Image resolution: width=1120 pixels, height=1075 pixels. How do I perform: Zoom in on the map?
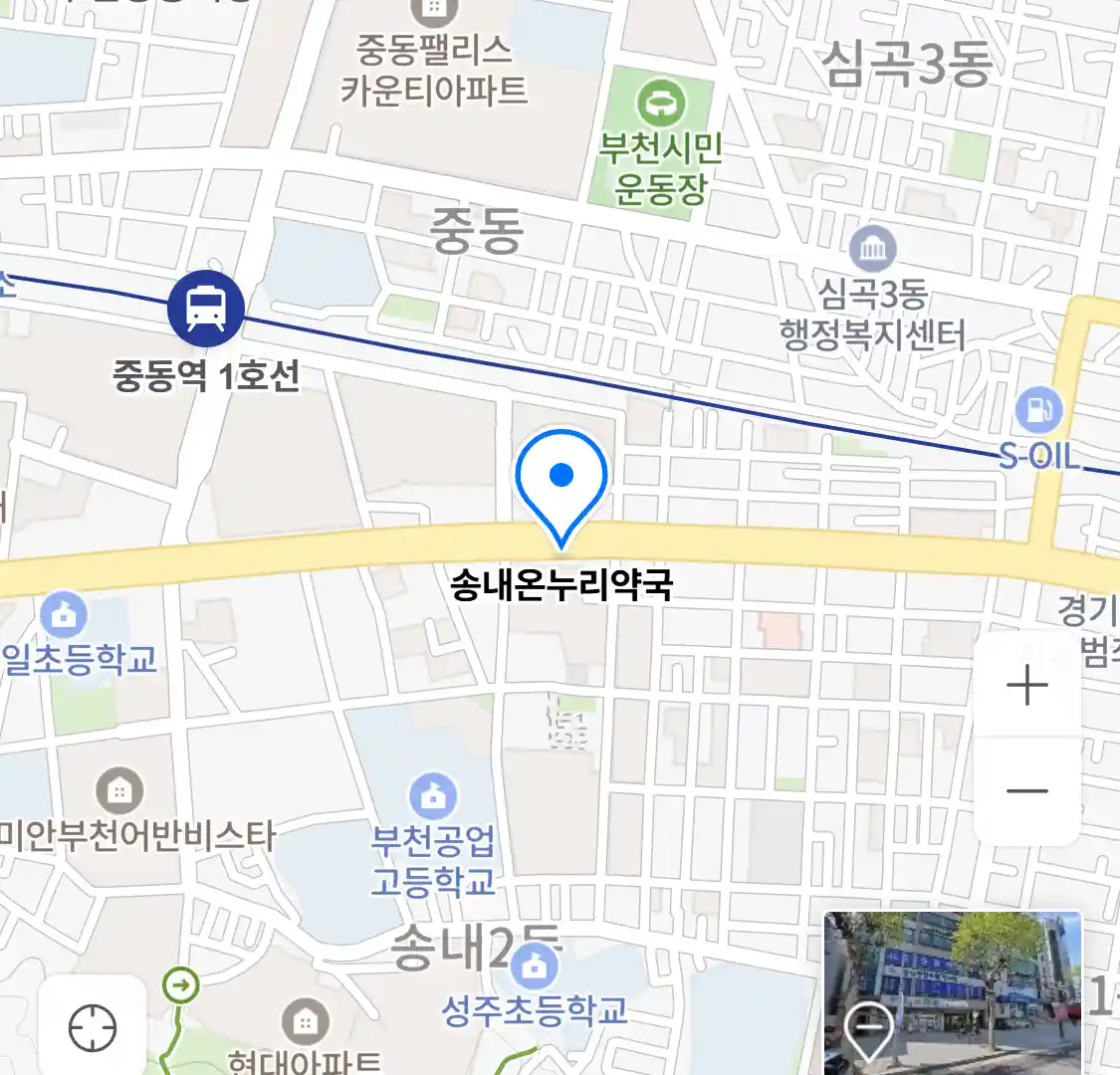click(1026, 686)
